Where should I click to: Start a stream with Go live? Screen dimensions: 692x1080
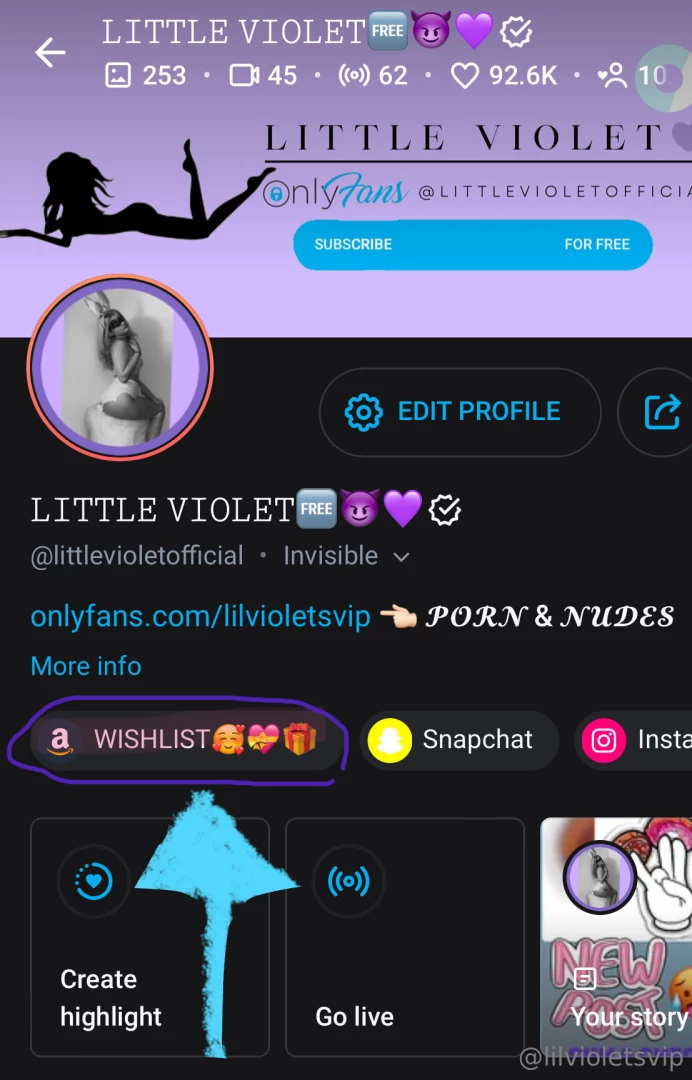tap(404, 937)
